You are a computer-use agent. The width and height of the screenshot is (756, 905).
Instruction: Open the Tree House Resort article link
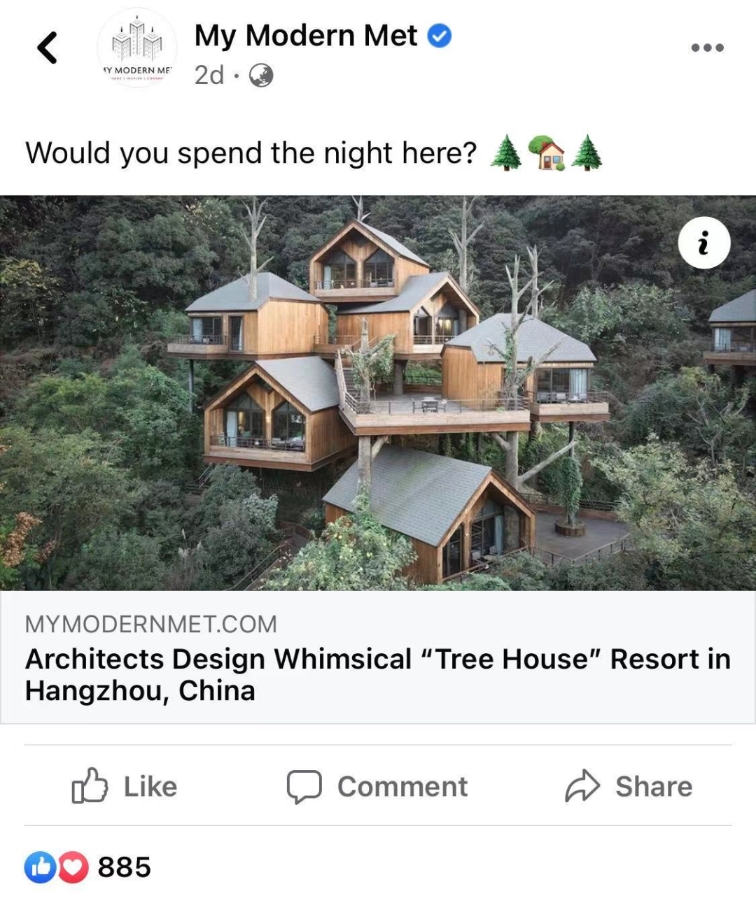378,674
